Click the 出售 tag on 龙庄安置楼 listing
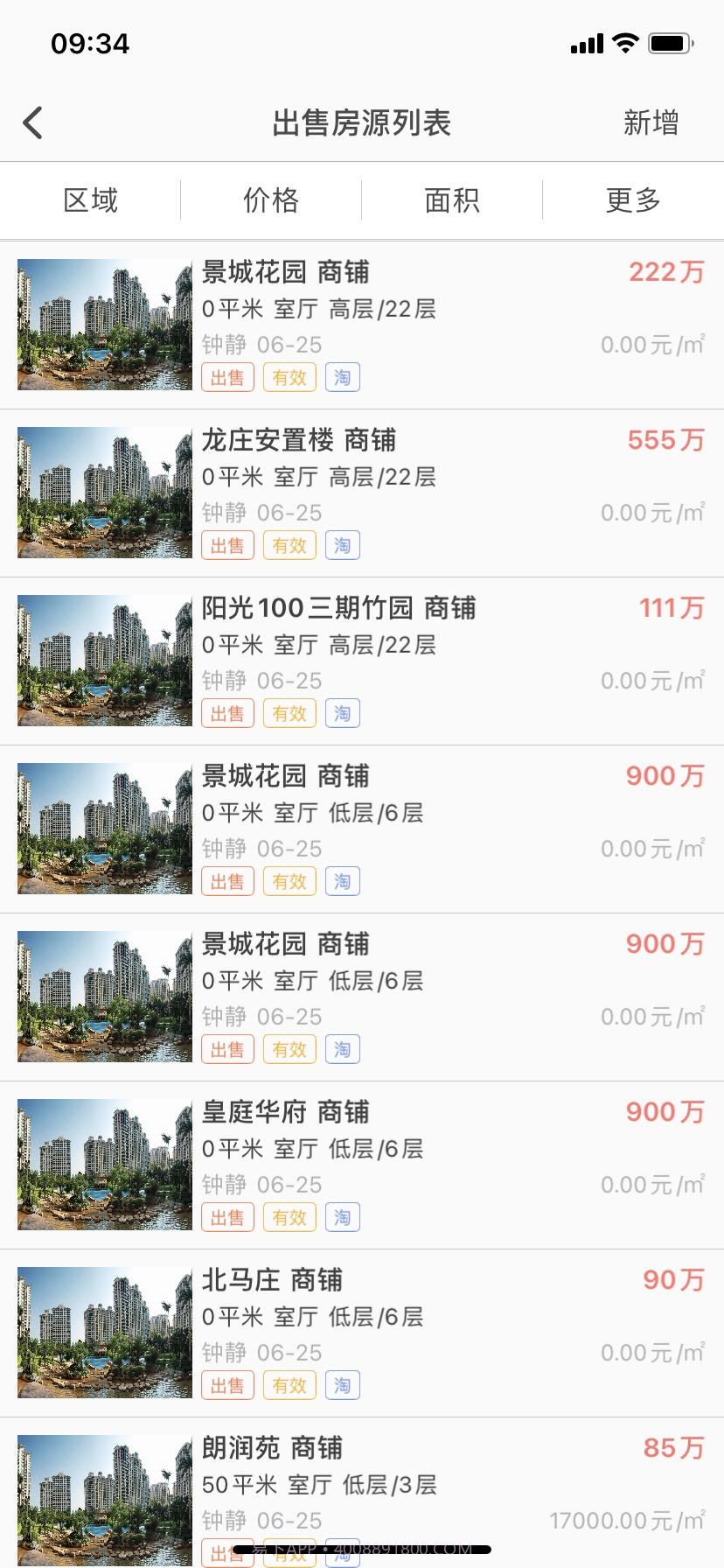Viewport: 724px width, 1568px height. pyautogui.click(x=226, y=545)
